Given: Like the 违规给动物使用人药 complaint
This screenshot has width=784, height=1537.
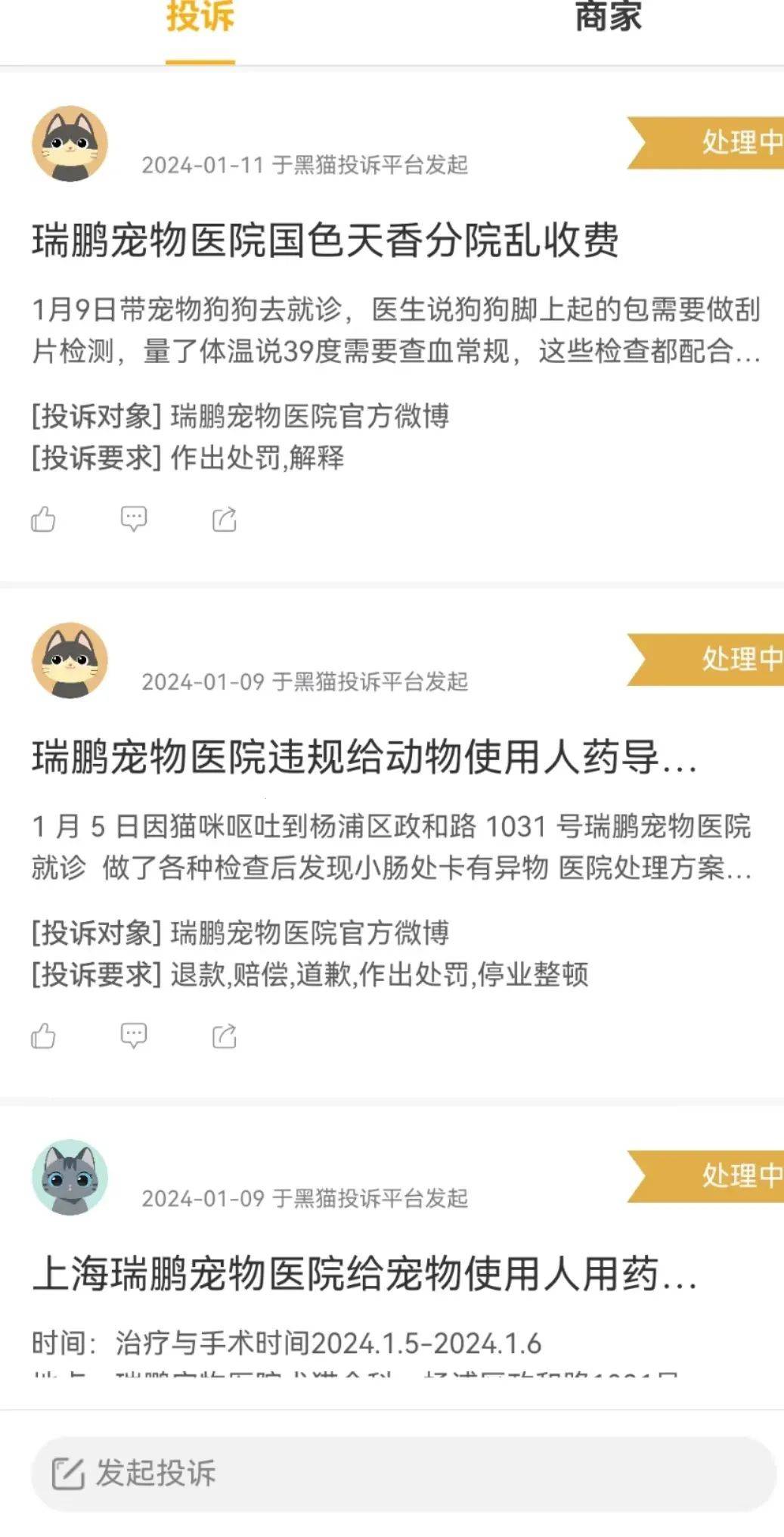Looking at the screenshot, I should point(43,1036).
